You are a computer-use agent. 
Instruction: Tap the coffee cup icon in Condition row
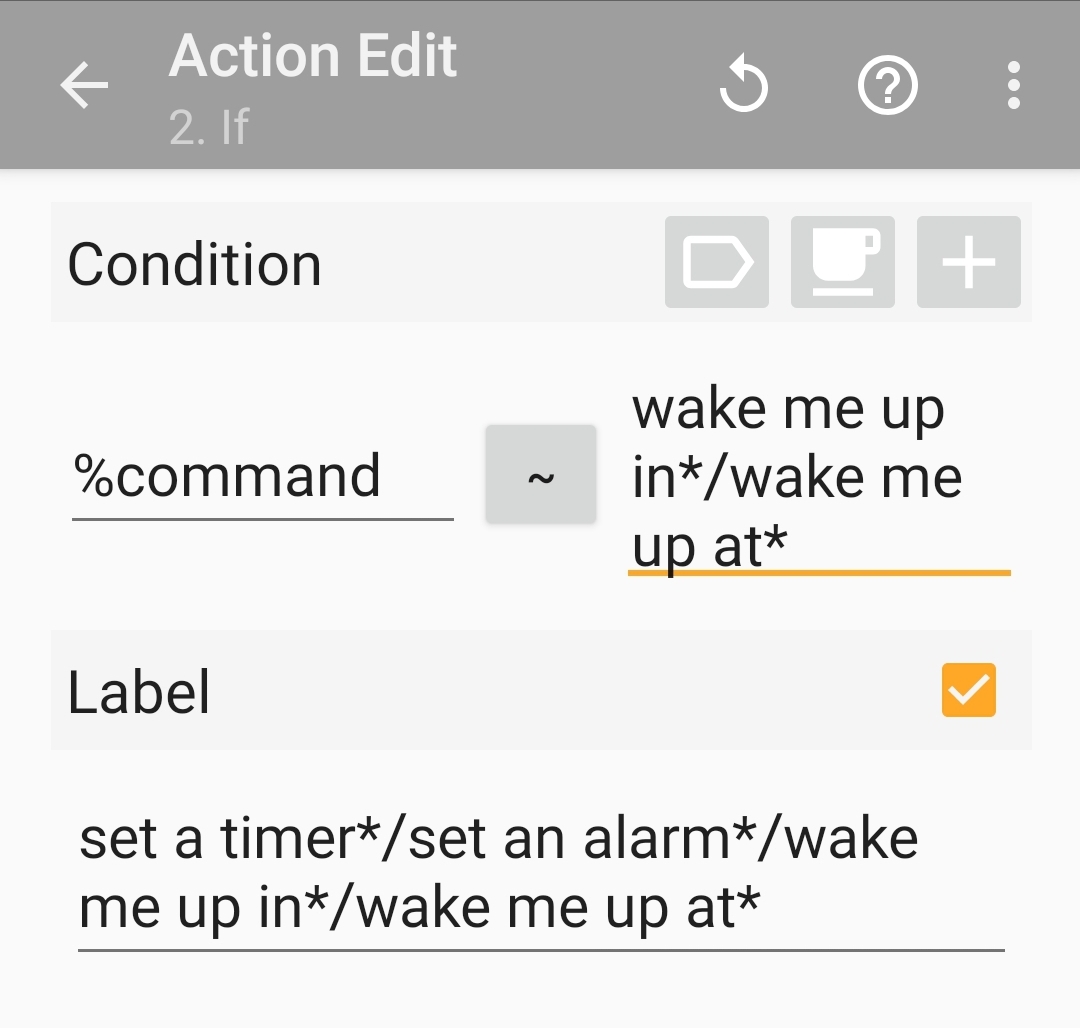tap(842, 262)
